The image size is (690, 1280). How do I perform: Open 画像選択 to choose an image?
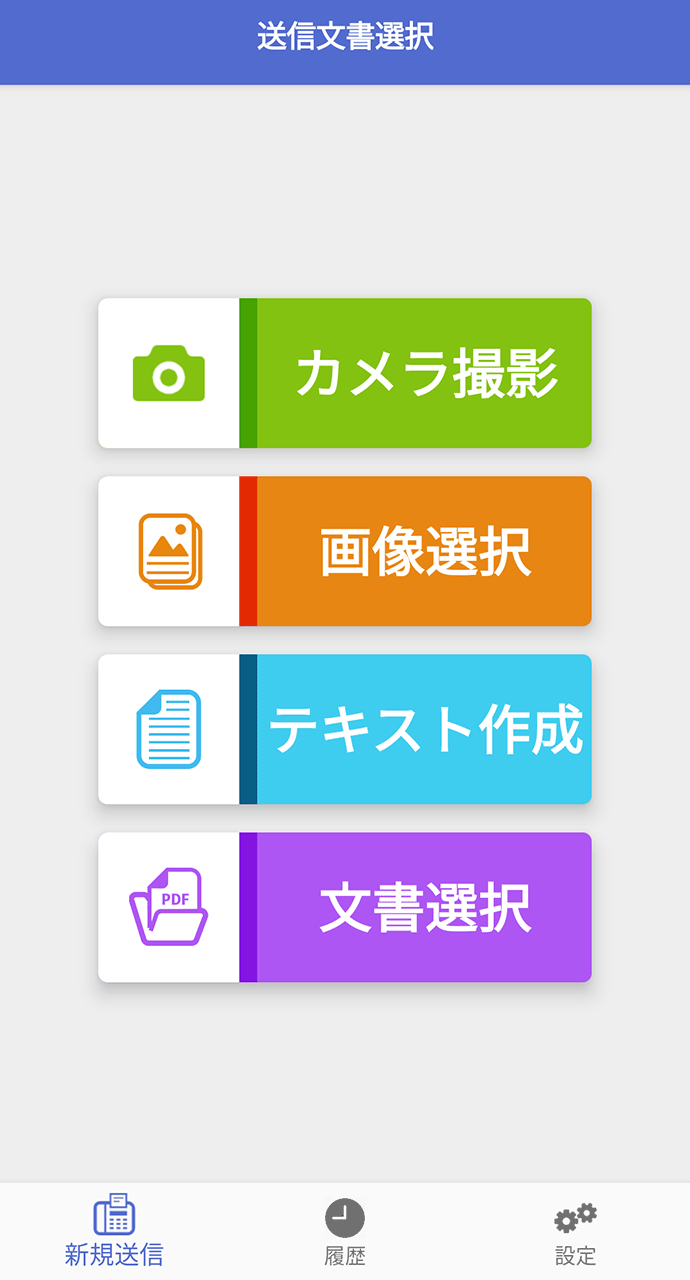tap(345, 551)
